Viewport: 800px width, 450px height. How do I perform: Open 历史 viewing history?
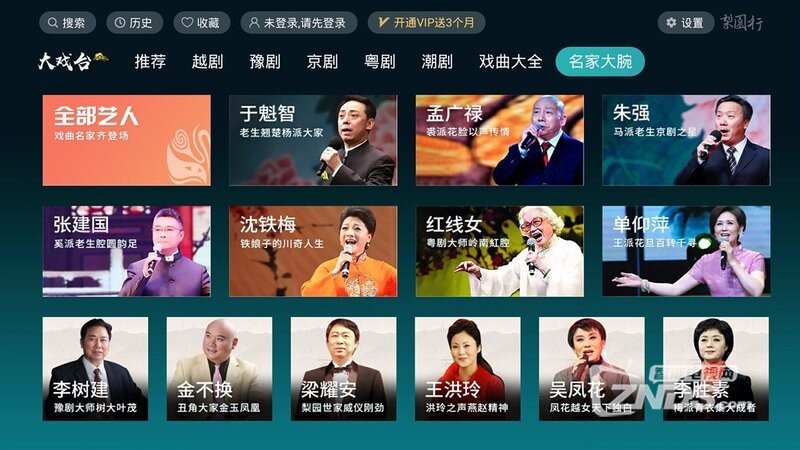pos(134,22)
